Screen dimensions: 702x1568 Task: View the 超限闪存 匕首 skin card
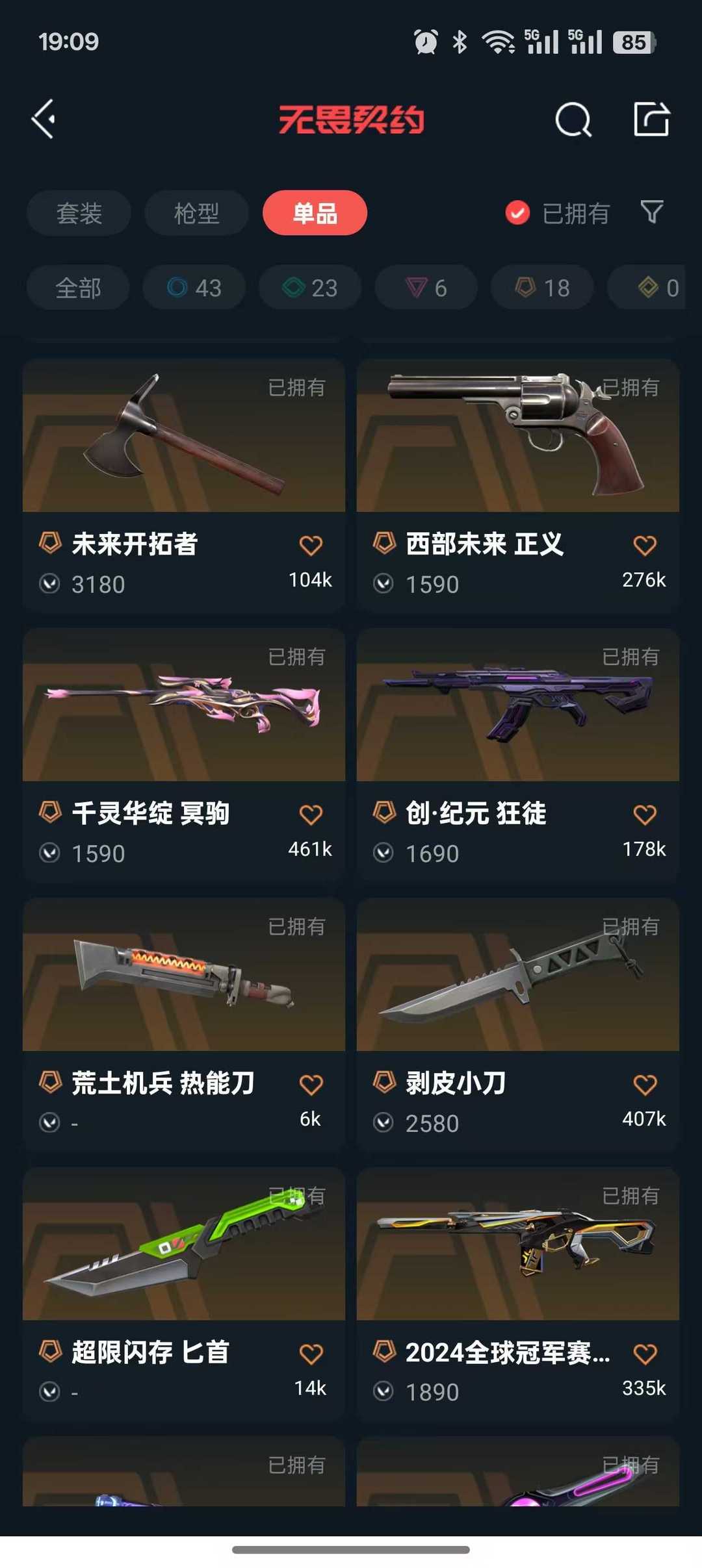click(184, 1294)
